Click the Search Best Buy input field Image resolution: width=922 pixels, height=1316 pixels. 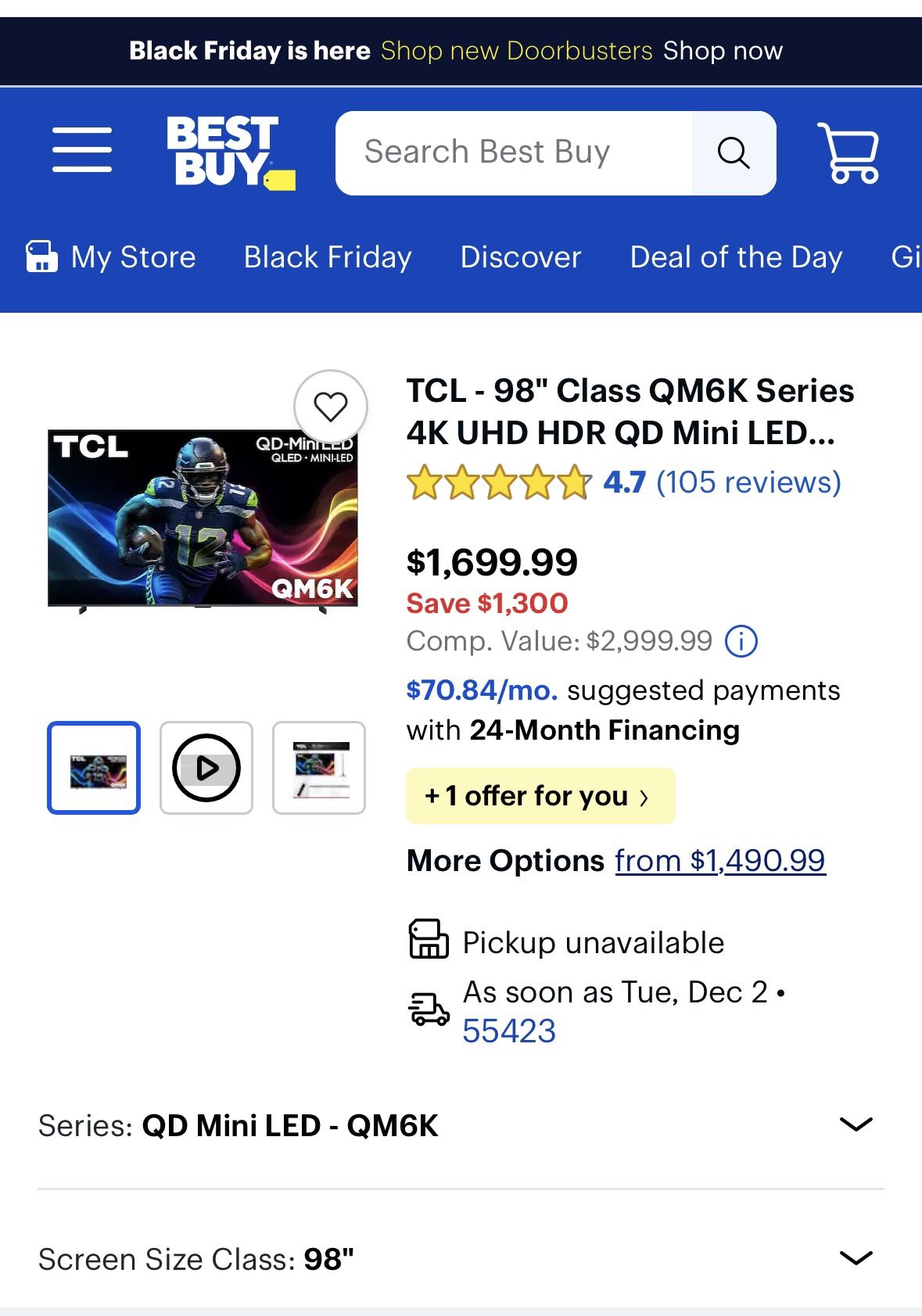(x=512, y=152)
